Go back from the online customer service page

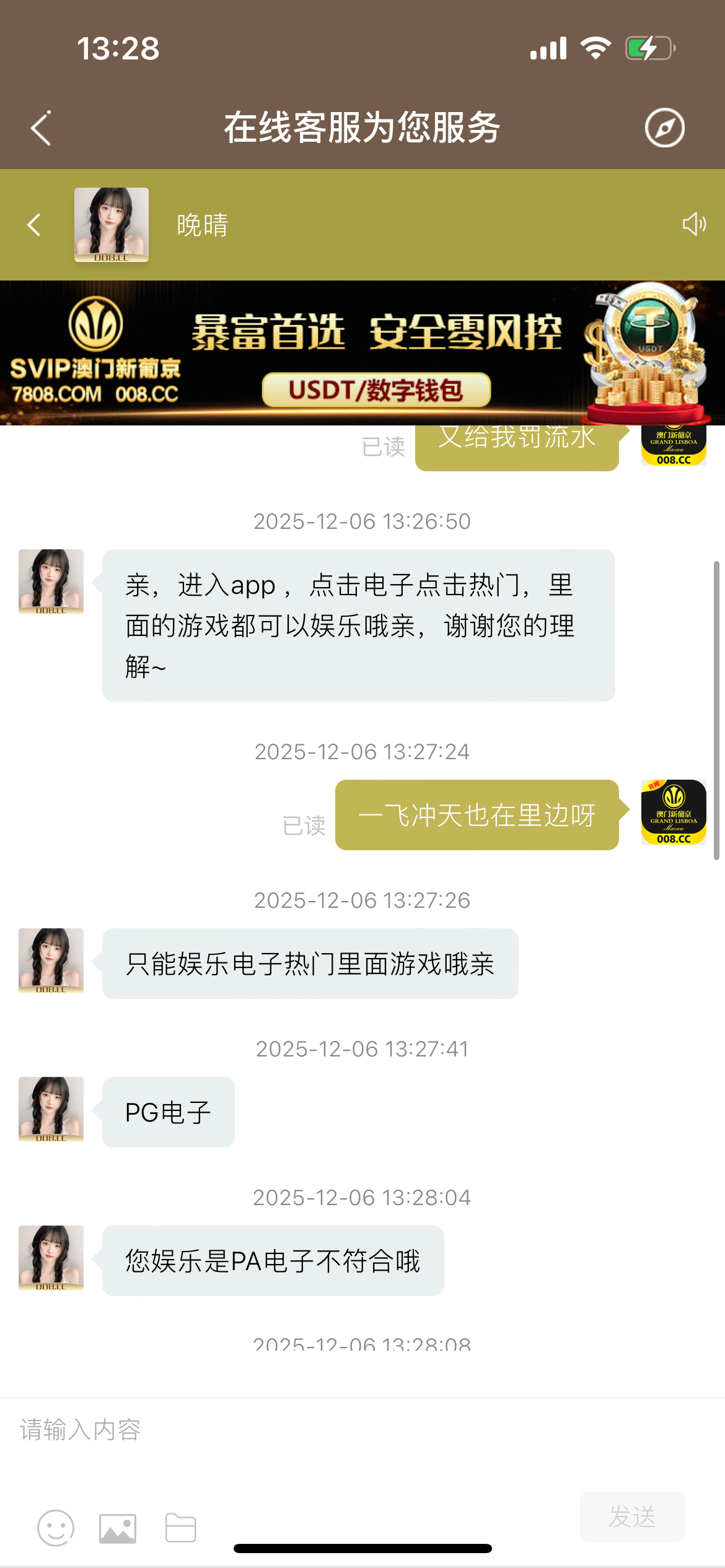[x=41, y=129]
